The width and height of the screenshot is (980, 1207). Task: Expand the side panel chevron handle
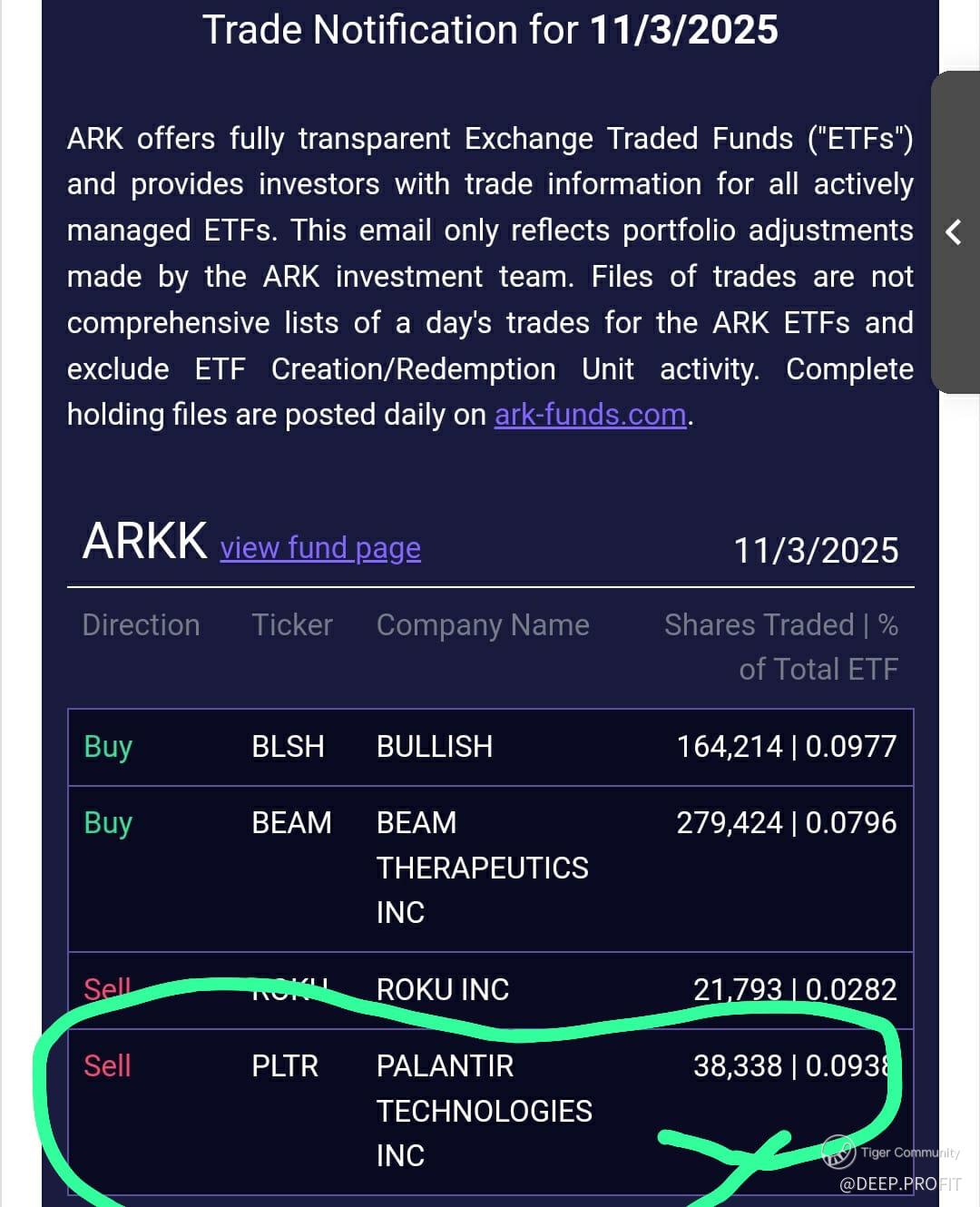(954, 232)
